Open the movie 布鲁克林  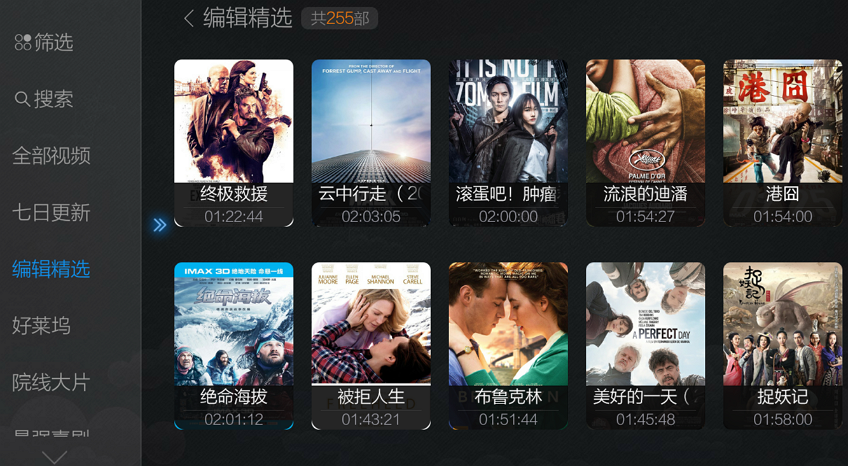pyautogui.click(x=508, y=345)
